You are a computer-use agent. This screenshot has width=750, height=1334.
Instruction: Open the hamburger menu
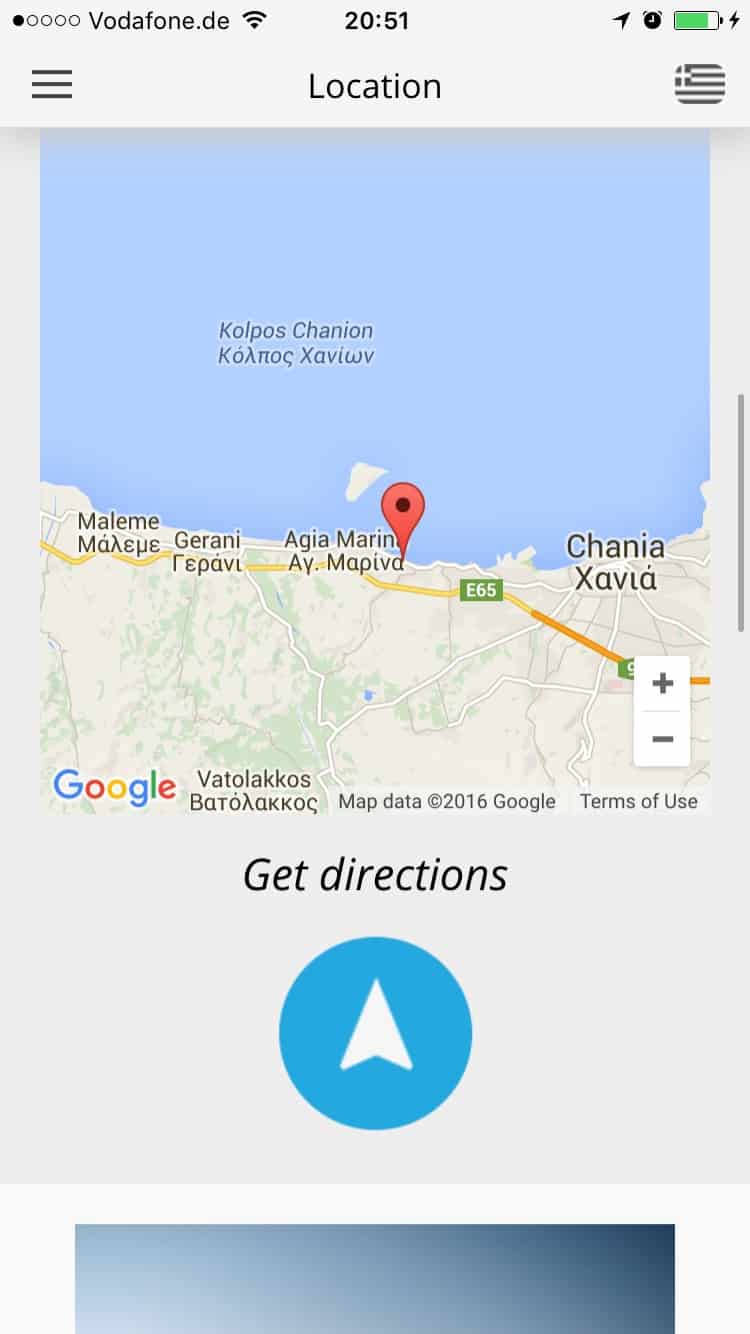pos(52,85)
